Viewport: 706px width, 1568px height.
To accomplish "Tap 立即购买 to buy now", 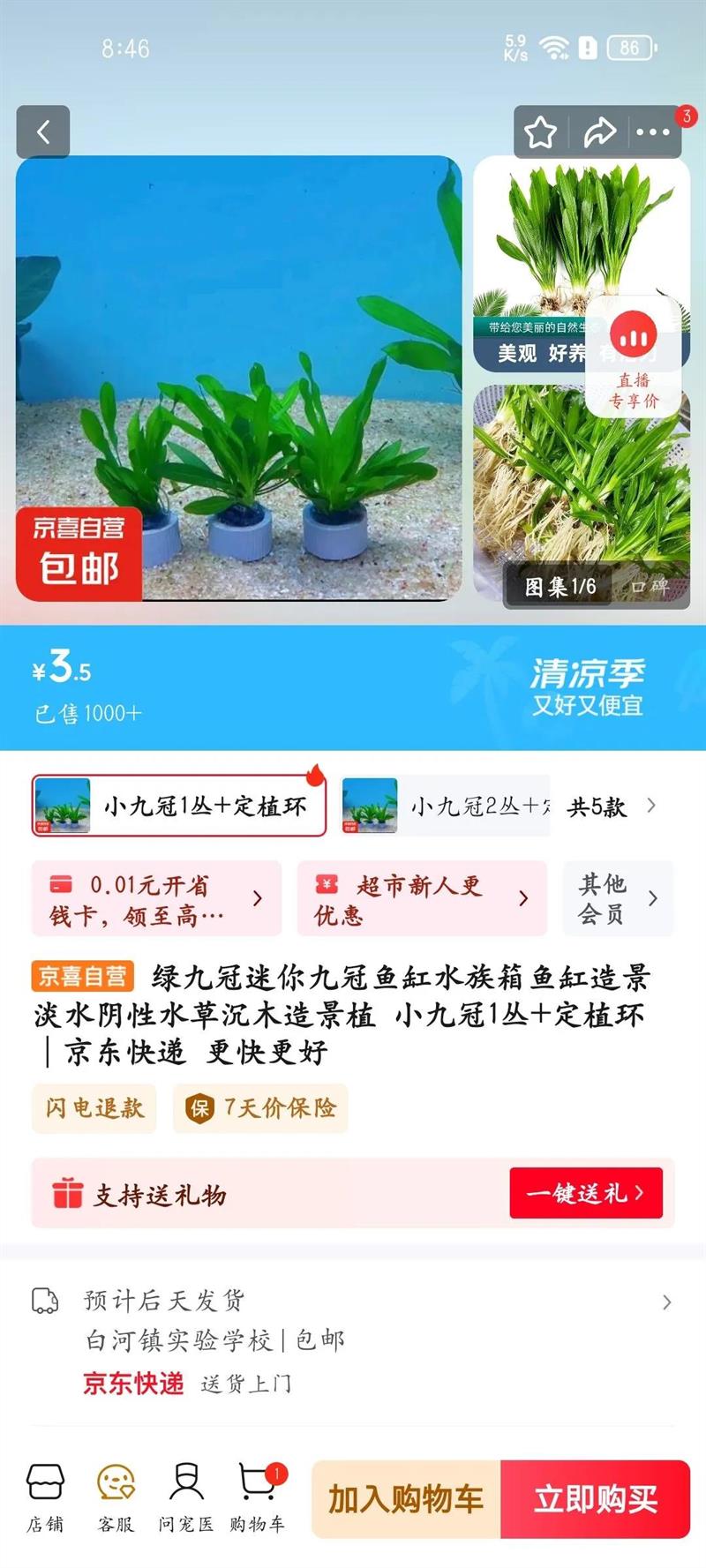I will [595, 1498].
